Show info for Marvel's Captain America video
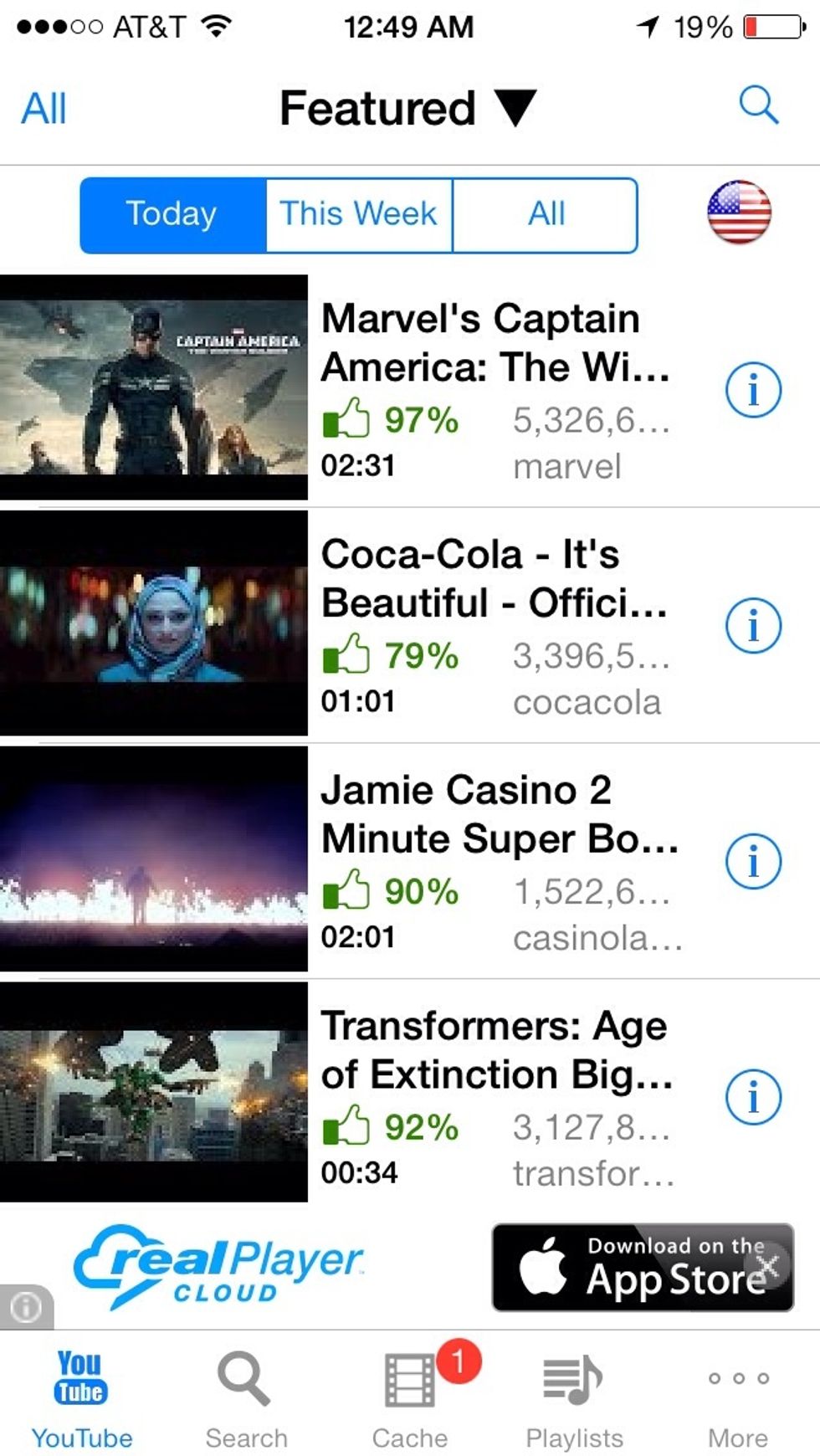Viewport: 820px width, 1456px height. 753,390
